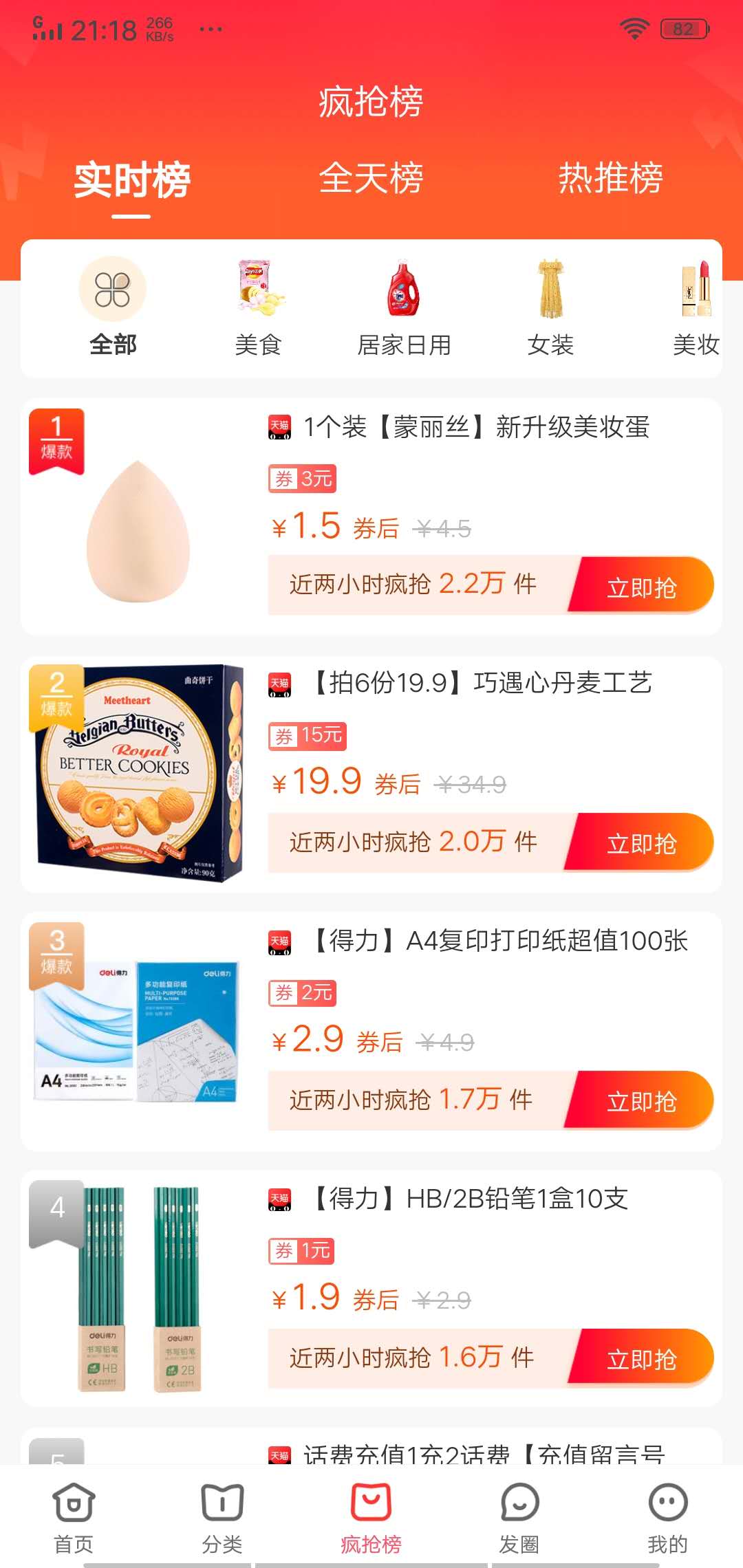Tap the battery level indicator in status bar

[683, 28]
